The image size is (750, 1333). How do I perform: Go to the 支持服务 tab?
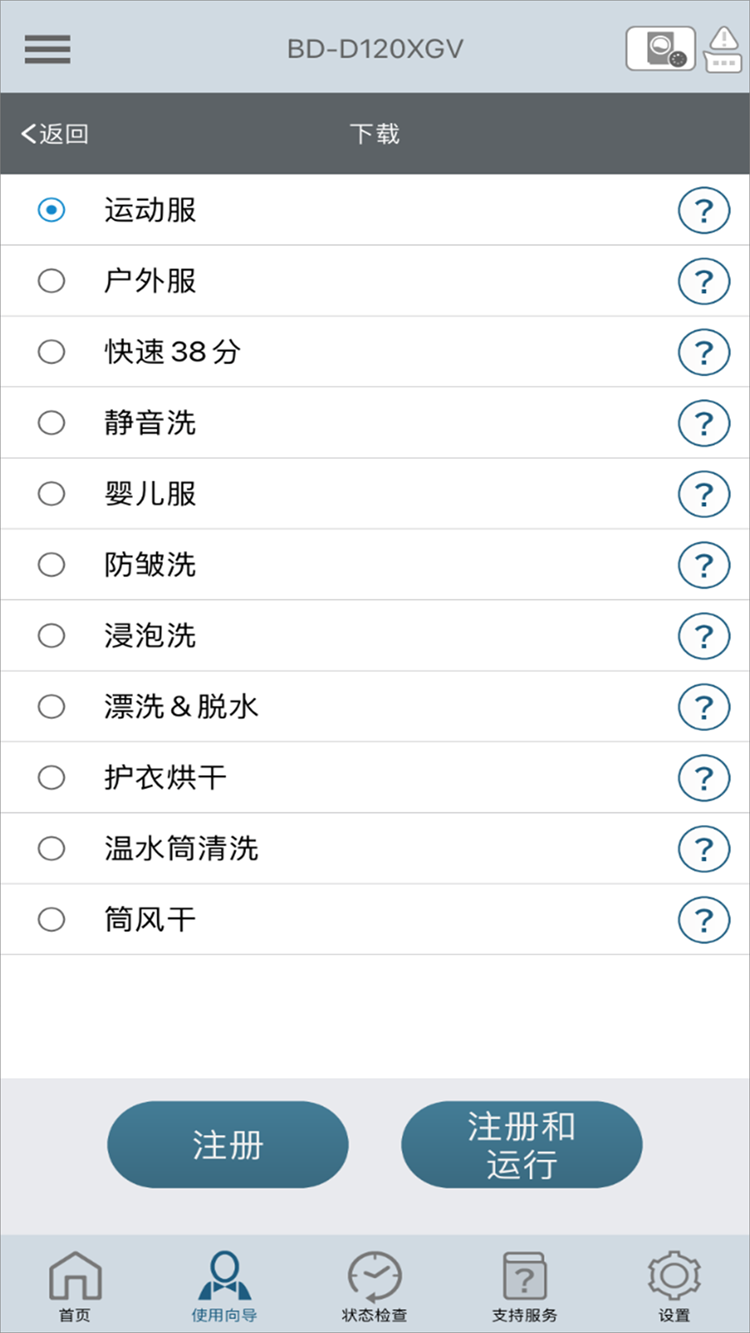(525, 1287)
